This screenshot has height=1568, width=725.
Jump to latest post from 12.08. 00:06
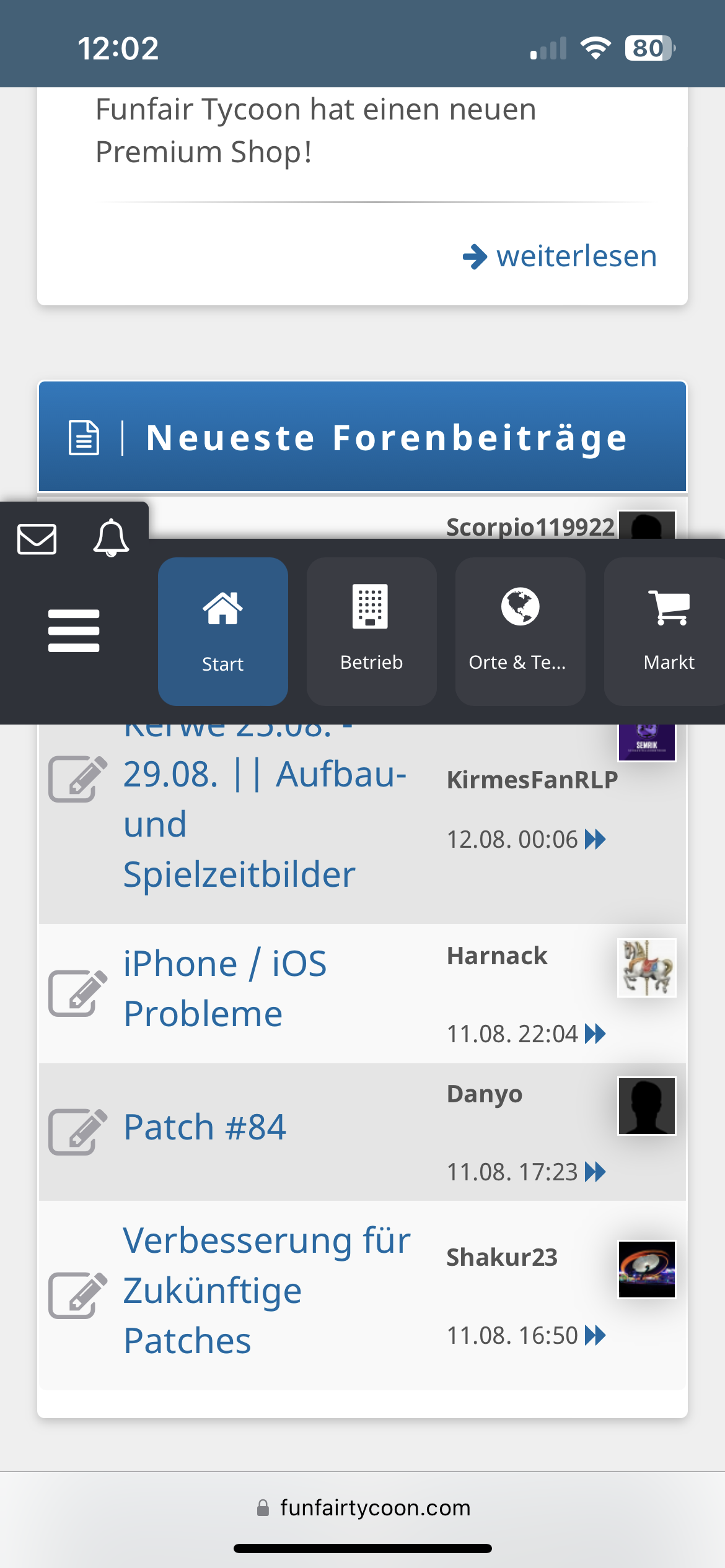(x=595, y=840)
